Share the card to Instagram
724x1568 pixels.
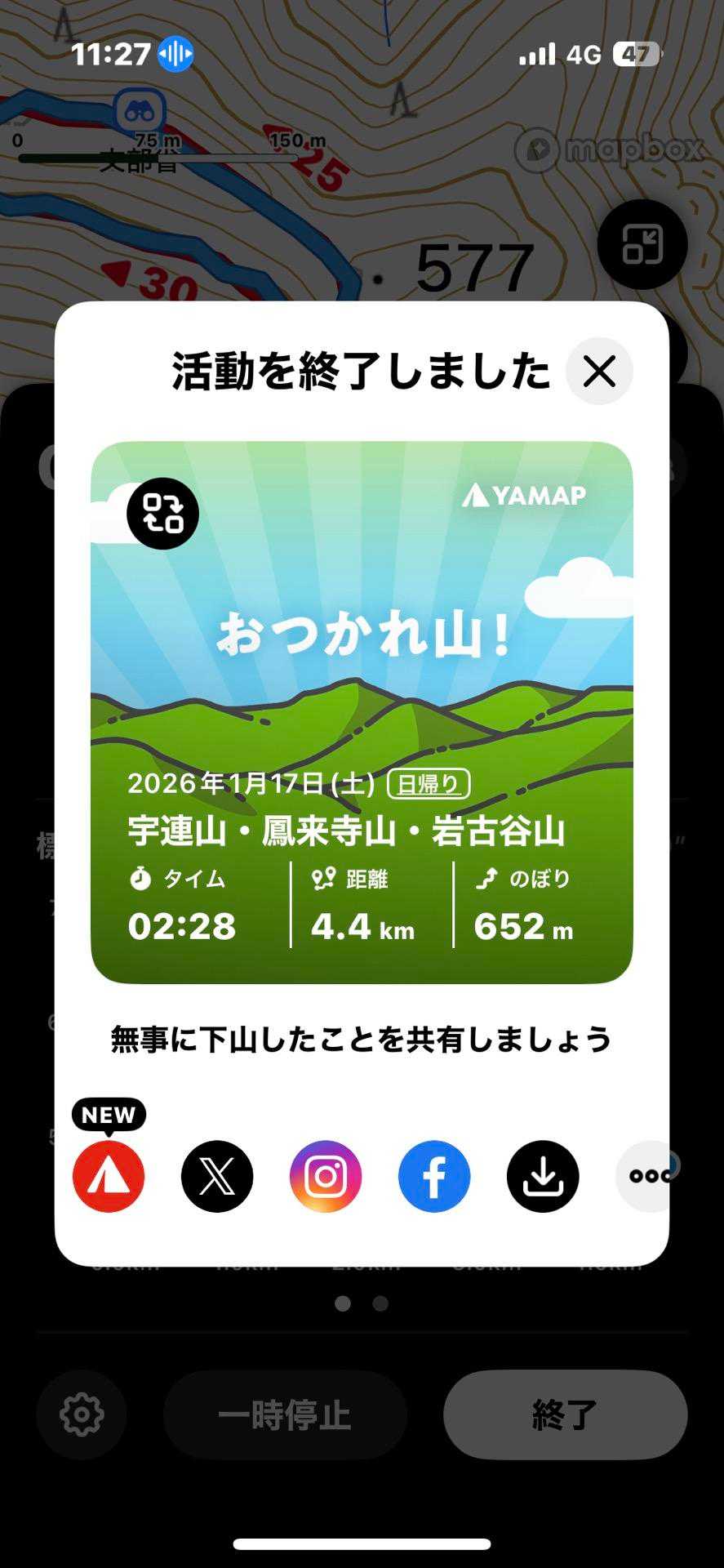[x=326, y=1176]
